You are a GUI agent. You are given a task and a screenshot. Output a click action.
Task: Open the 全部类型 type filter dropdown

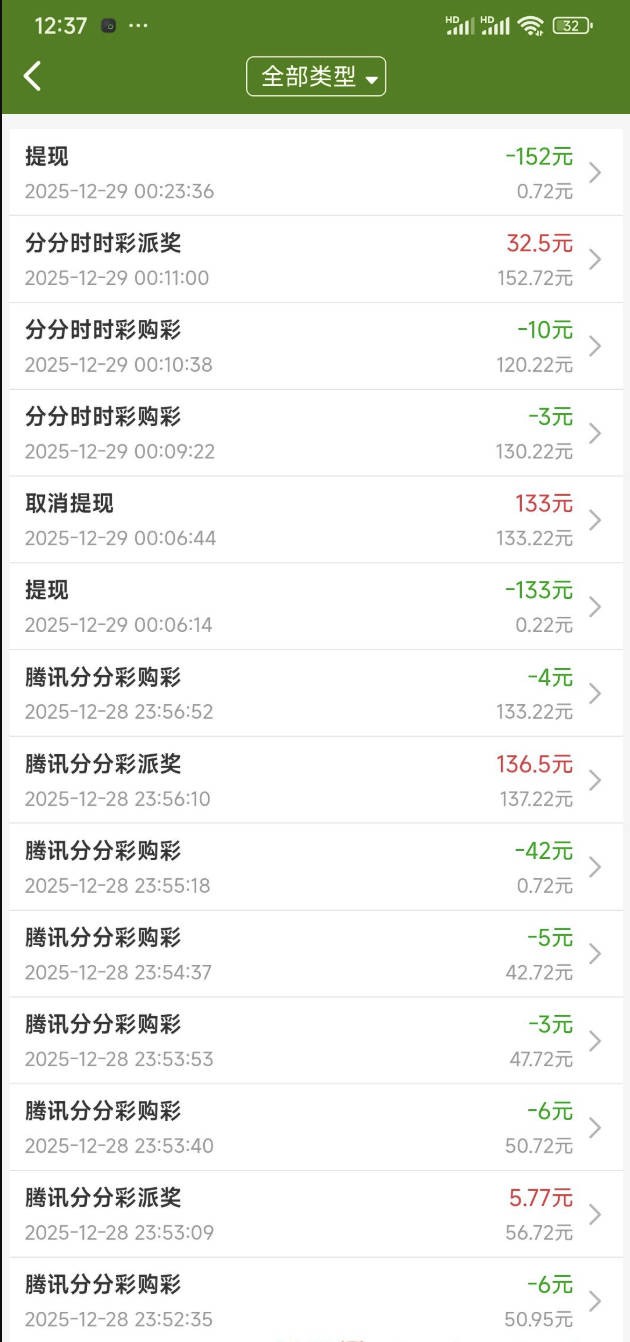tap(316, 77)
